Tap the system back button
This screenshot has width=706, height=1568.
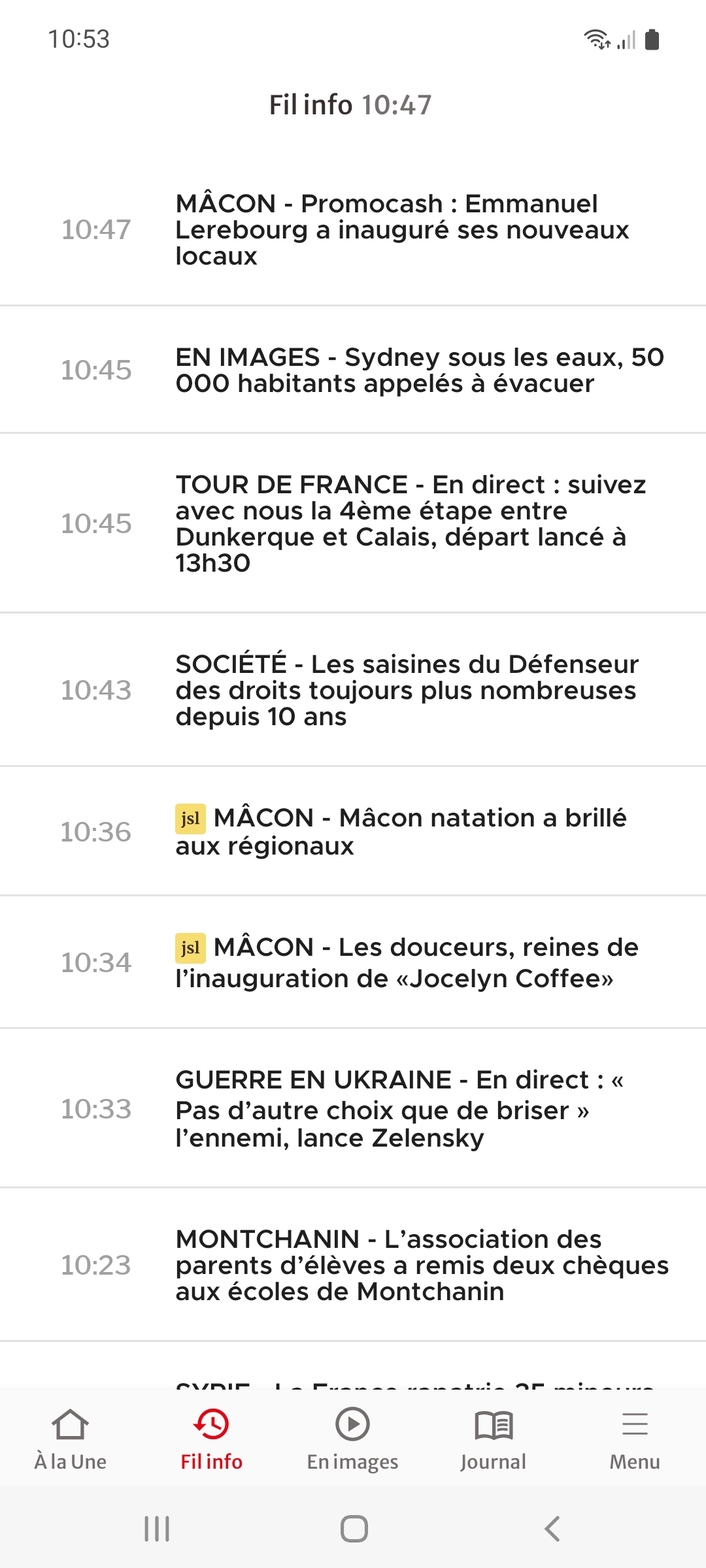[552, 1529]
